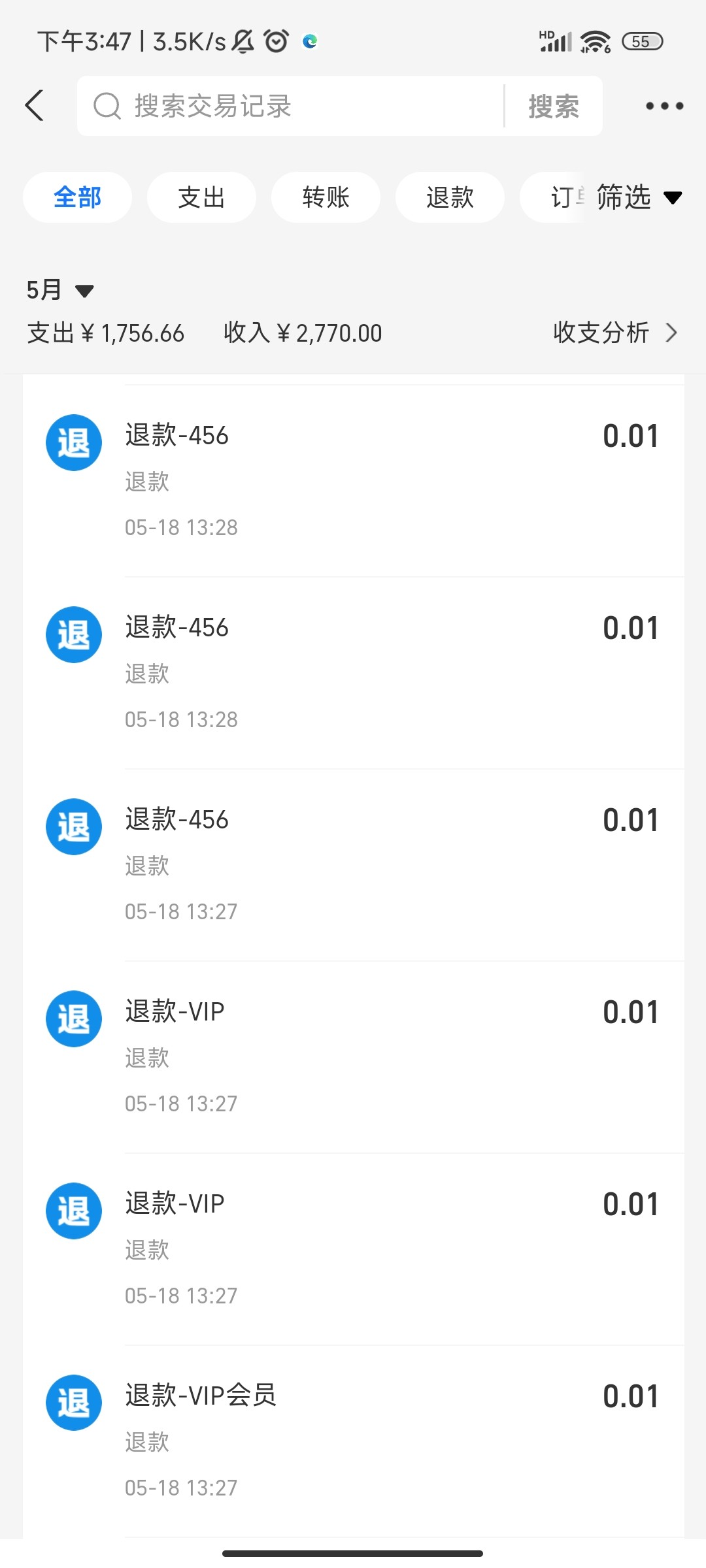Tap the 搜索 button
The height and width of the screenshot is (1568, 706).
point(554,106)
